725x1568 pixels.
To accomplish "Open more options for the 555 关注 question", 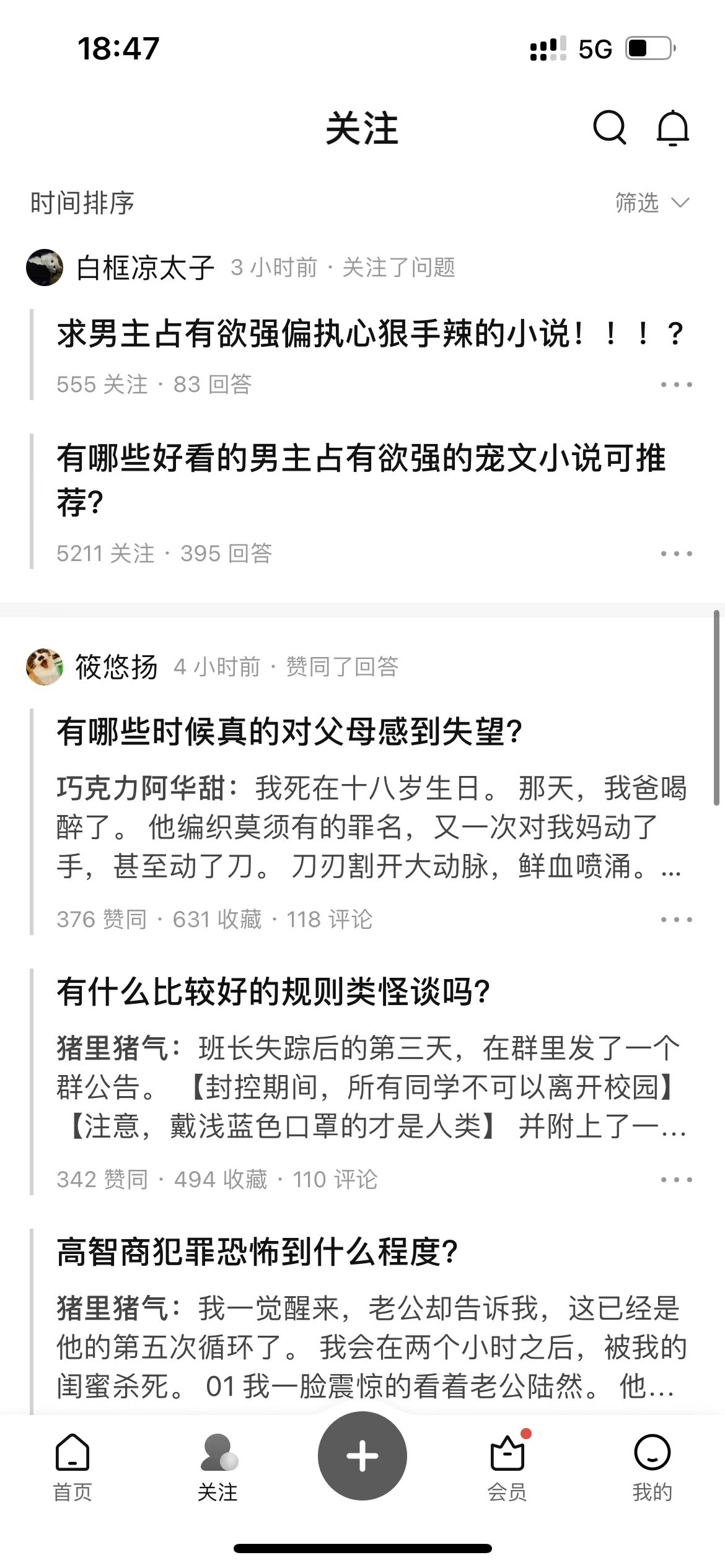I will (x=676, y=385).
